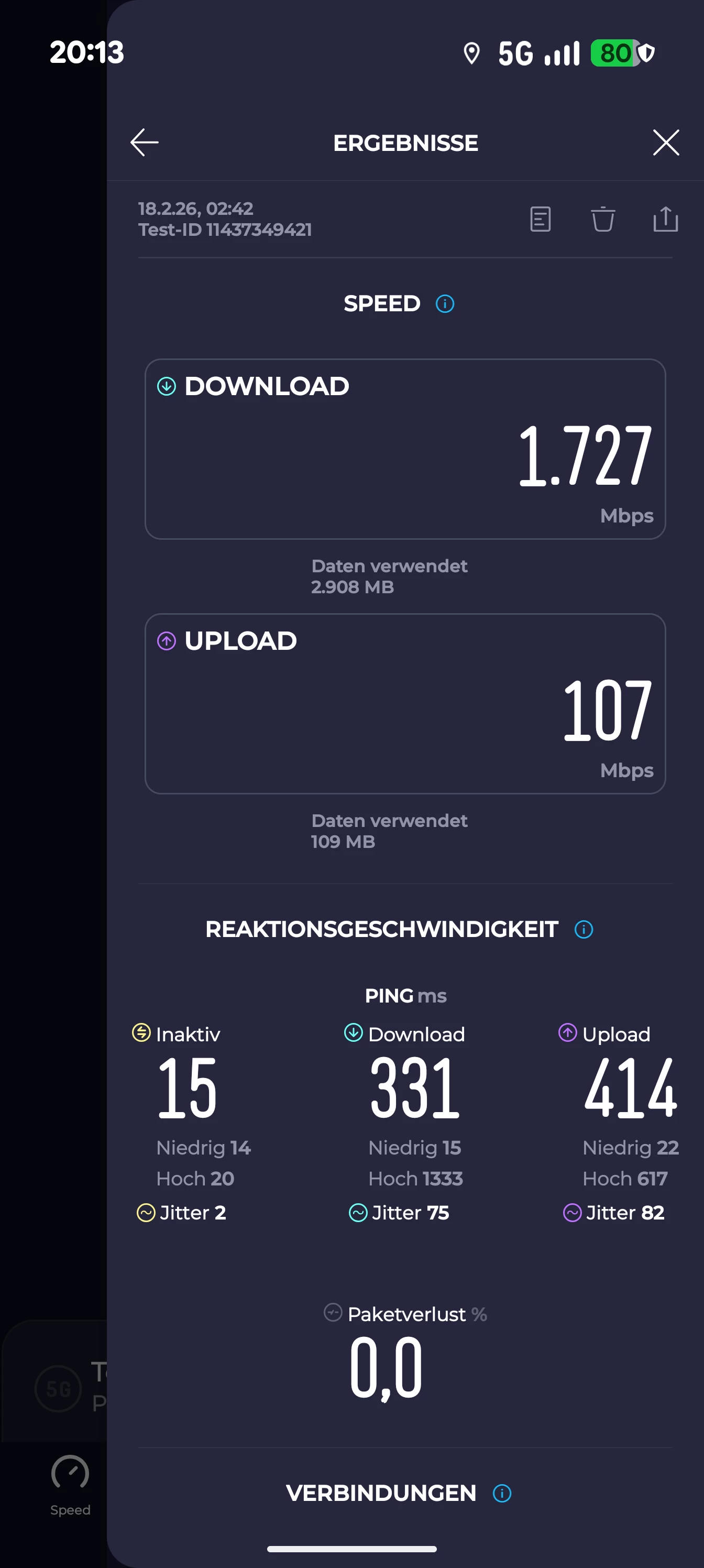Viewport: 704px width, 1568px height.
Task: Close the Ergebnisse results panel
Action: click(666, 143)
